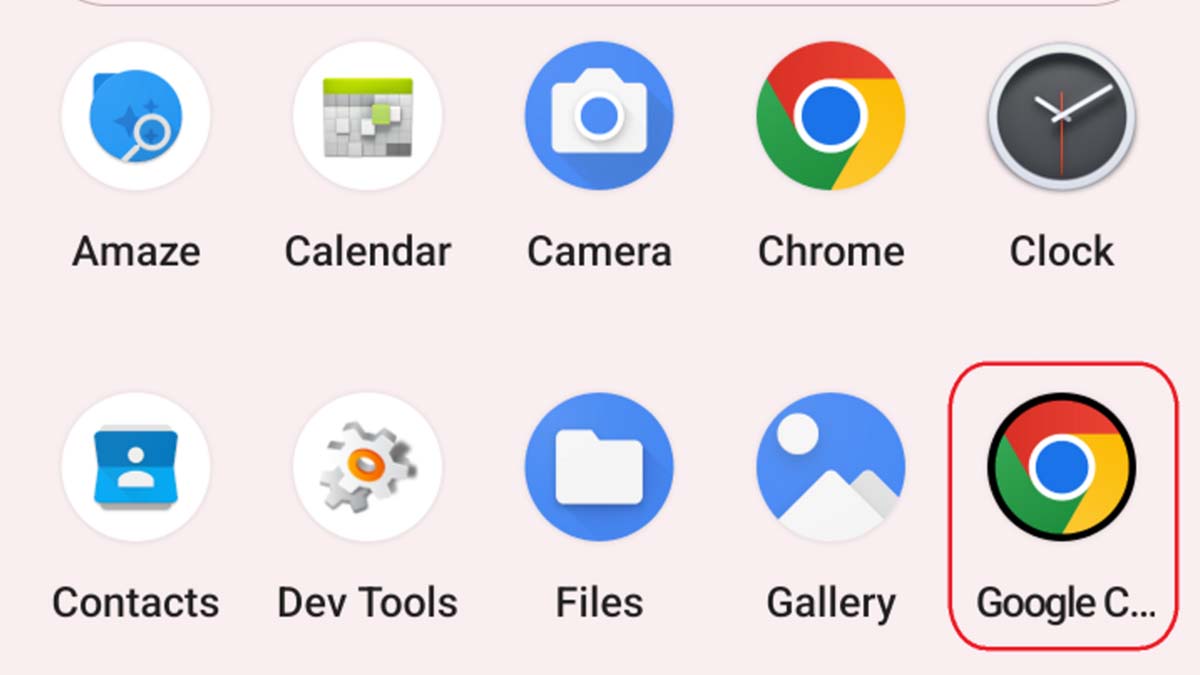Open the Camera app
Viewport: 1200px width, 675px height.
[x=599, y=116]
